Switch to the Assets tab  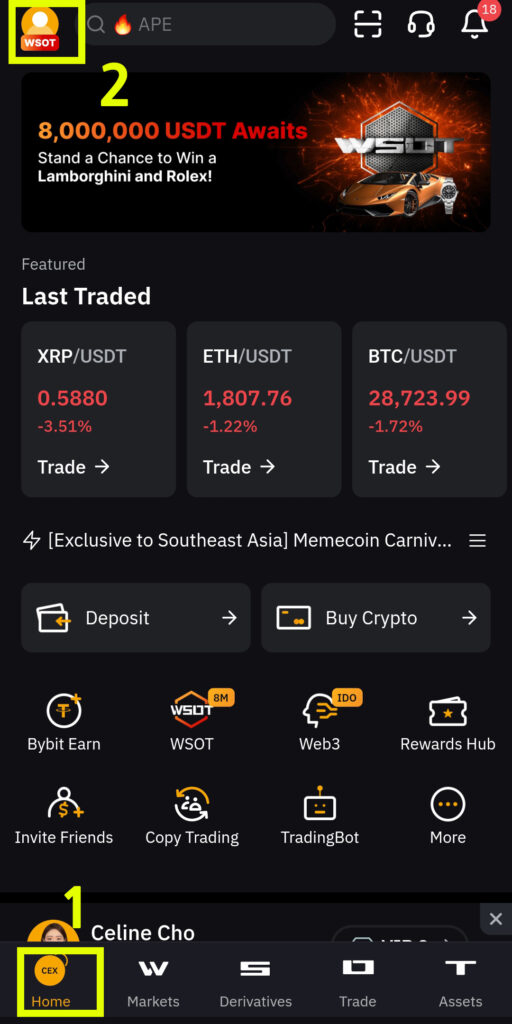[460, 984]
